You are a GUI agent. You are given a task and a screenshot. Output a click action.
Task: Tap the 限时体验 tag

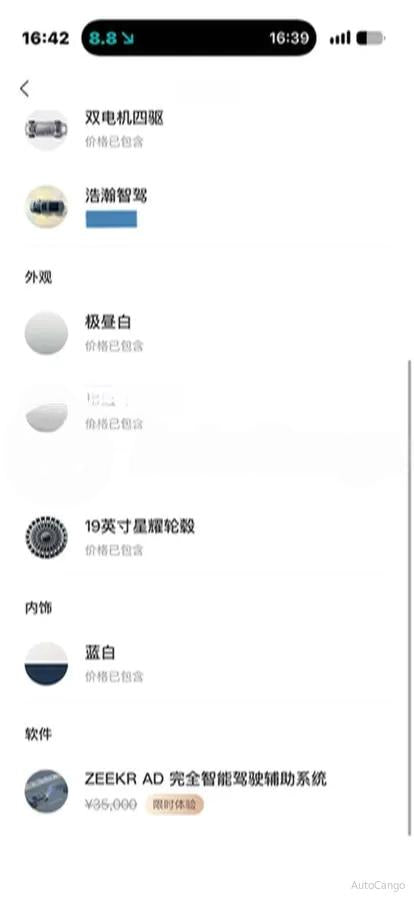tap(175, 805)
